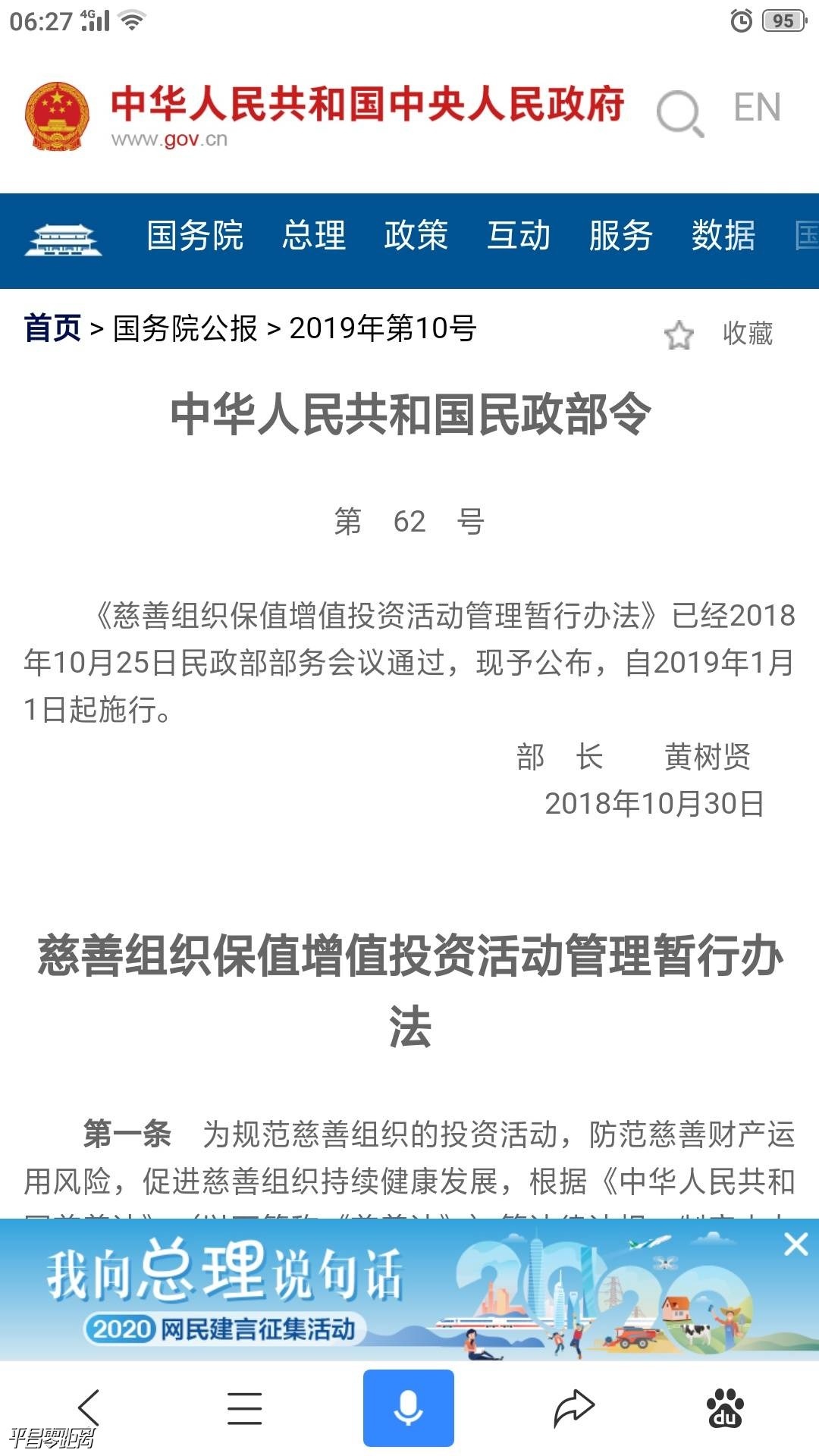
Task: Go to 首页 in breadcrumb
Action: (x=52, y=328)
